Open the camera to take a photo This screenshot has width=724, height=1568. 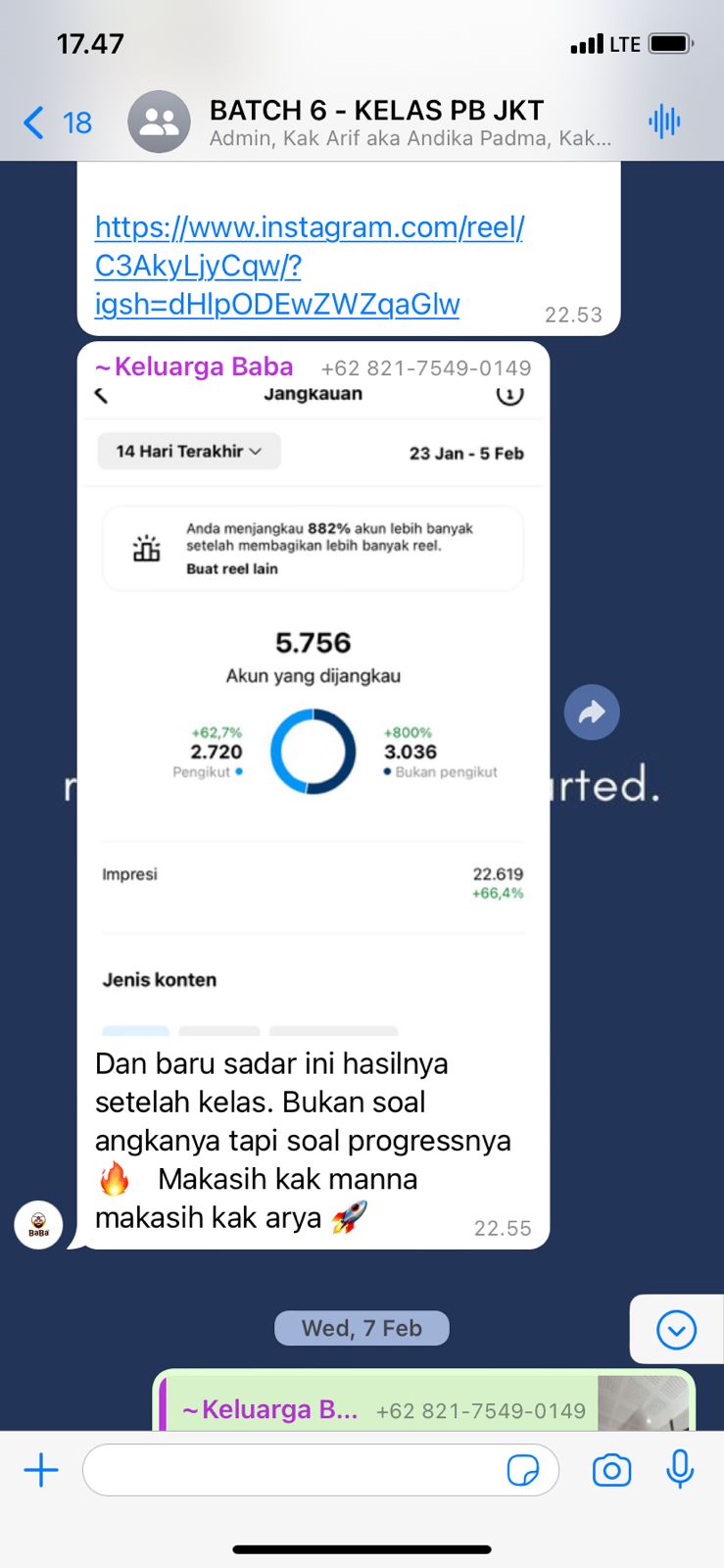pyautogui.click(x=611, y=1470)
